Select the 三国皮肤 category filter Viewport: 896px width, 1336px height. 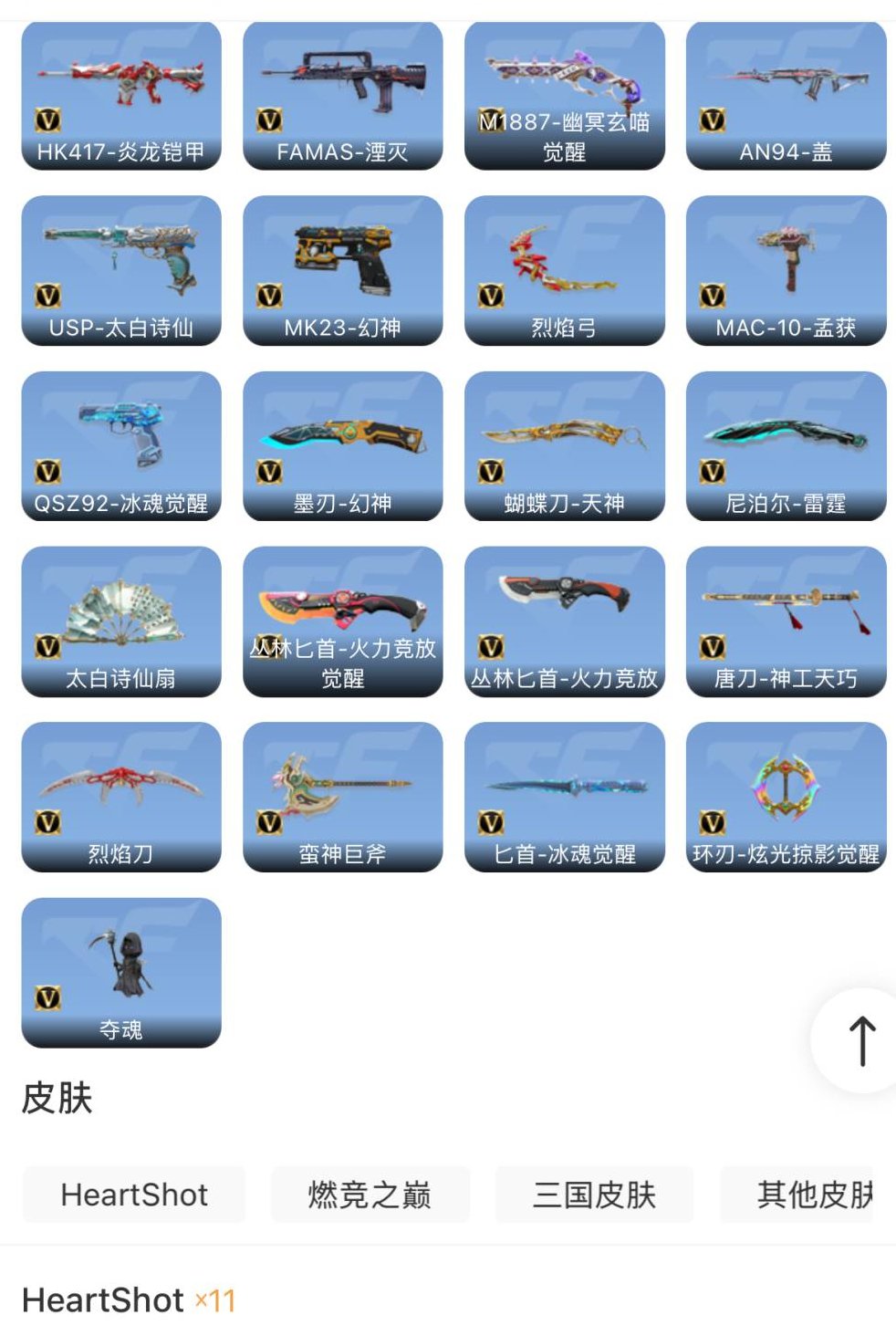tap(593, 1195)
